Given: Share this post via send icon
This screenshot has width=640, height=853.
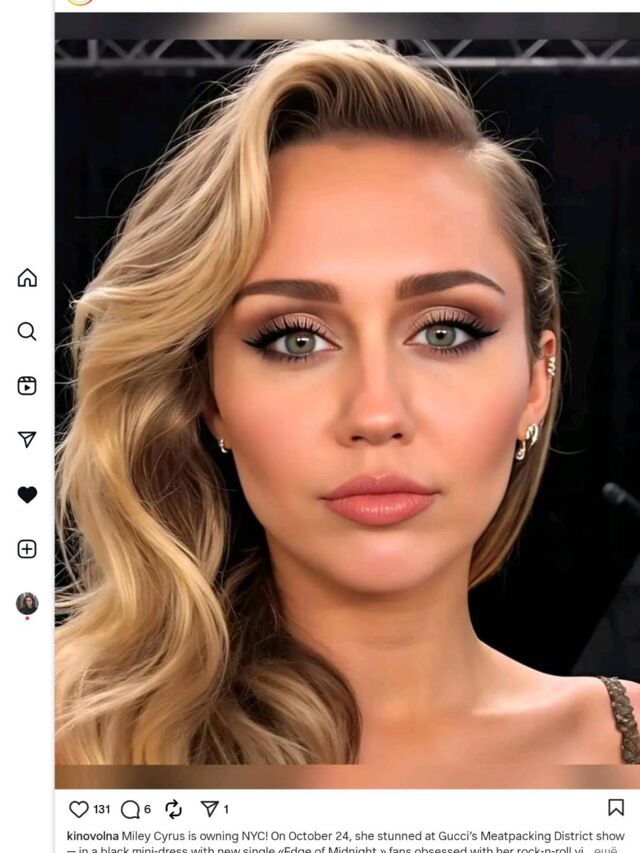Looking at the screenshot, I should coord(209,809).
